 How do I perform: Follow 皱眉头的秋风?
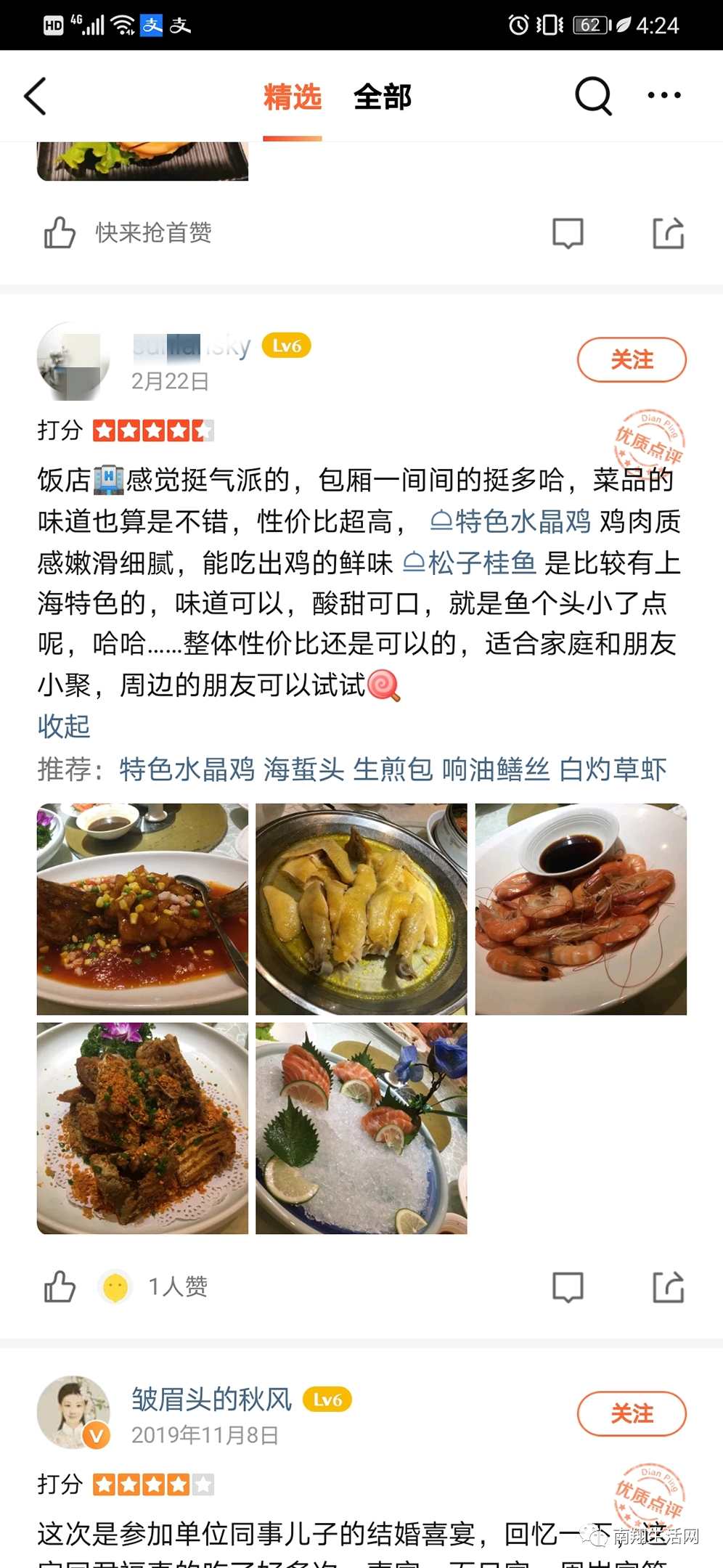(631, 1413)
